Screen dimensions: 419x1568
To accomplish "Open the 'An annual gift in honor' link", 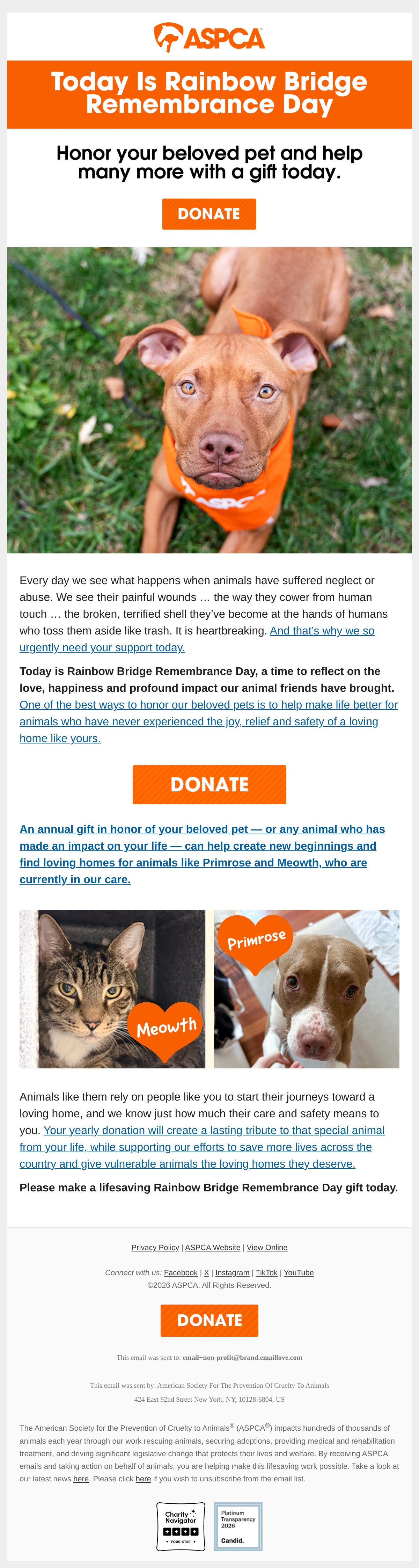I will (202, 854).
